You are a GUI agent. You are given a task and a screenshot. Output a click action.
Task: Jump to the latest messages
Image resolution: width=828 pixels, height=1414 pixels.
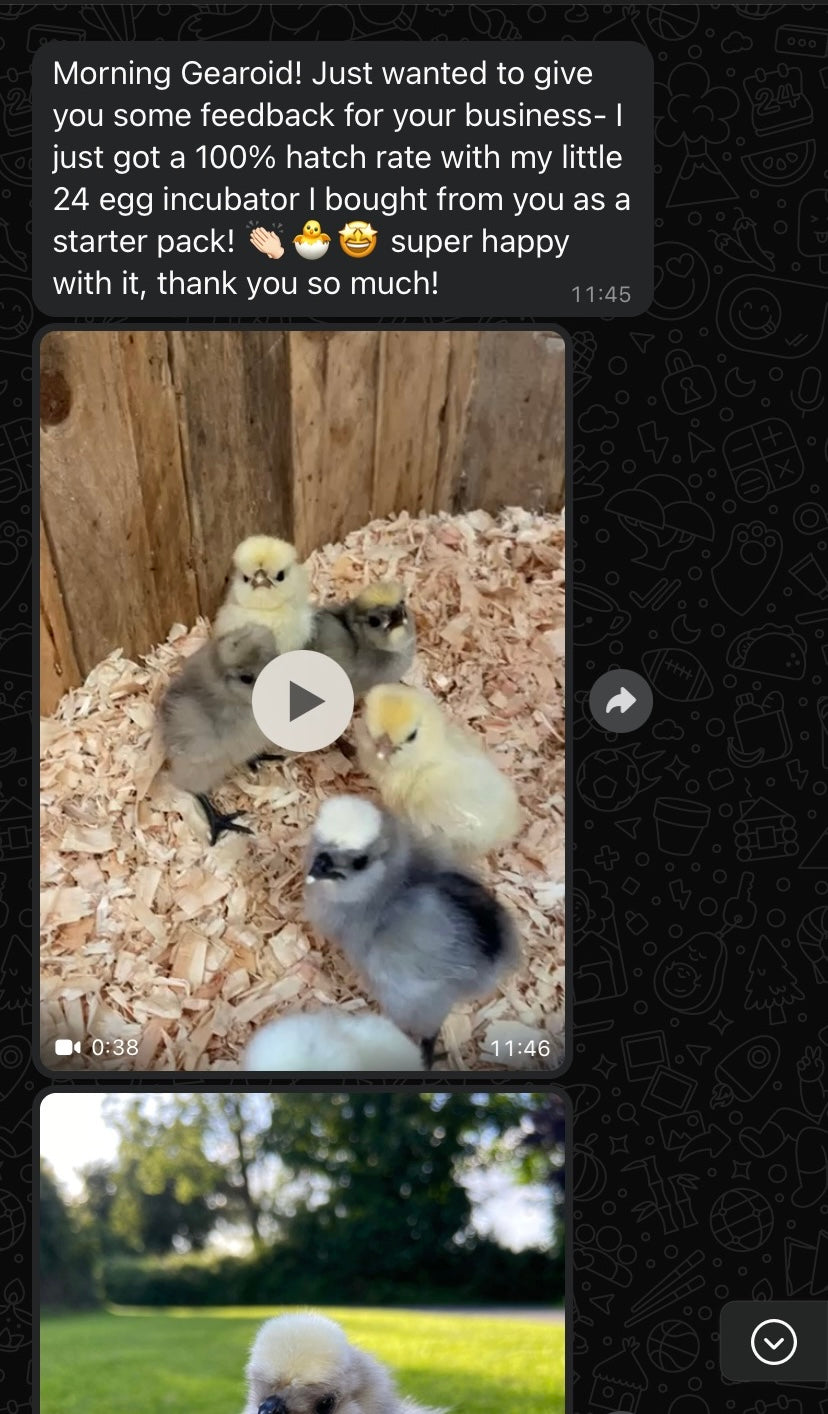tap(773, 1342)
